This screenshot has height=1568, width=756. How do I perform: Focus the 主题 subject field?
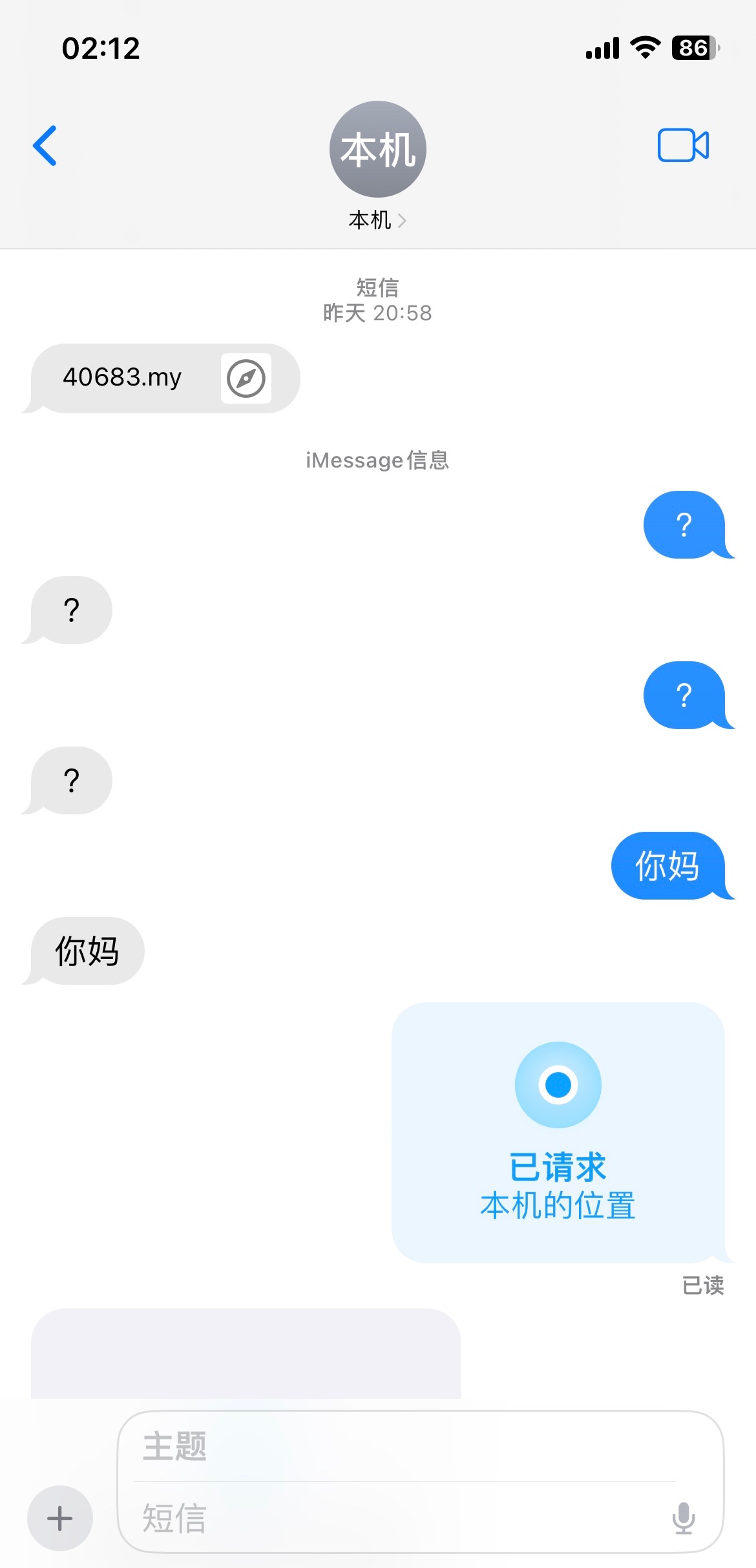tap(401, 1447)
